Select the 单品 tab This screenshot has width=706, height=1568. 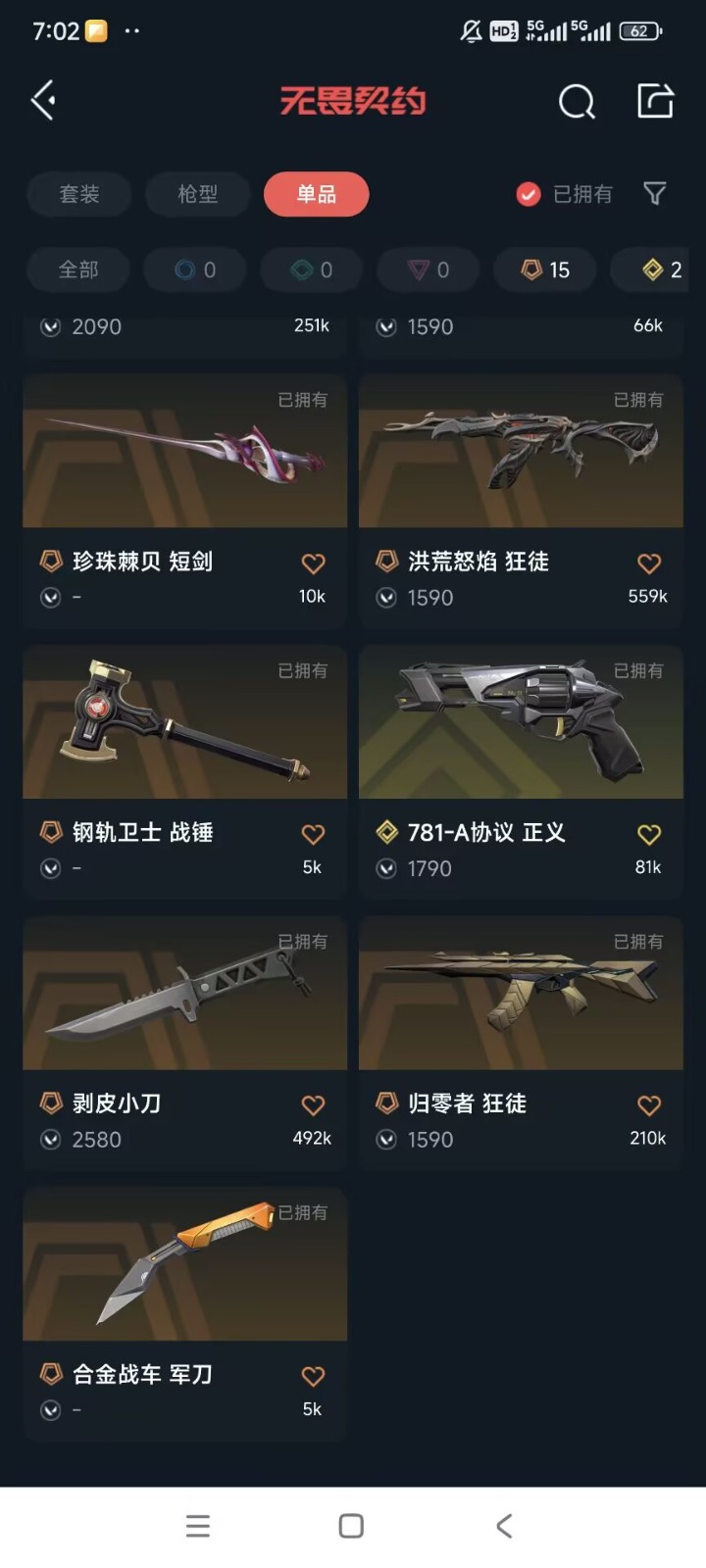[316, 194]
